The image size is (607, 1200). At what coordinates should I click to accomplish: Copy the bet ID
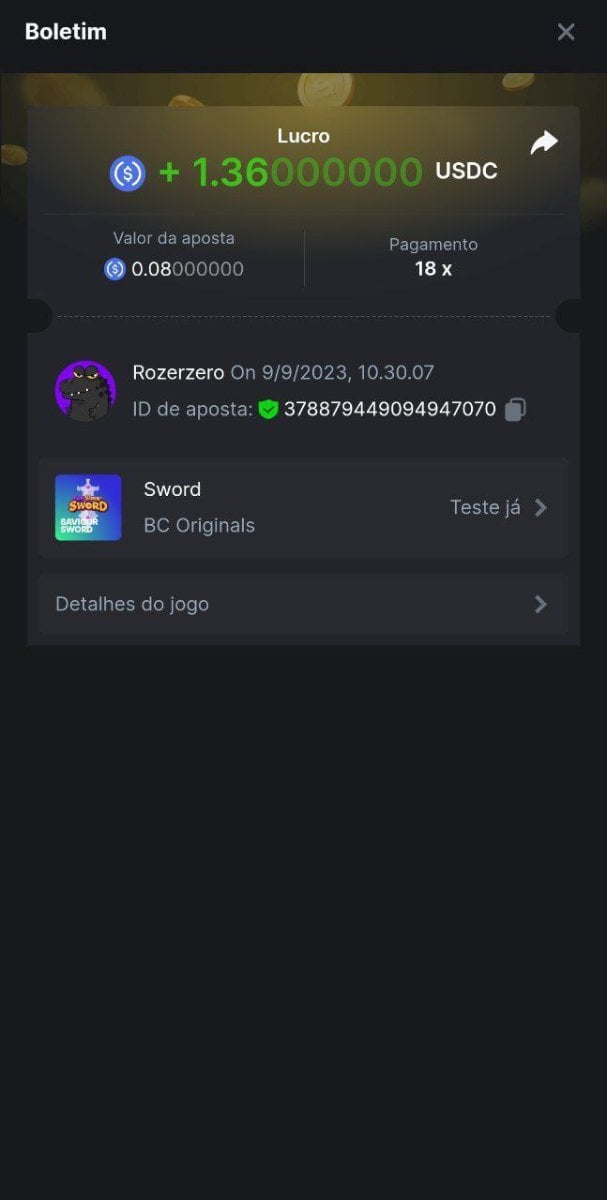[515, 409]
